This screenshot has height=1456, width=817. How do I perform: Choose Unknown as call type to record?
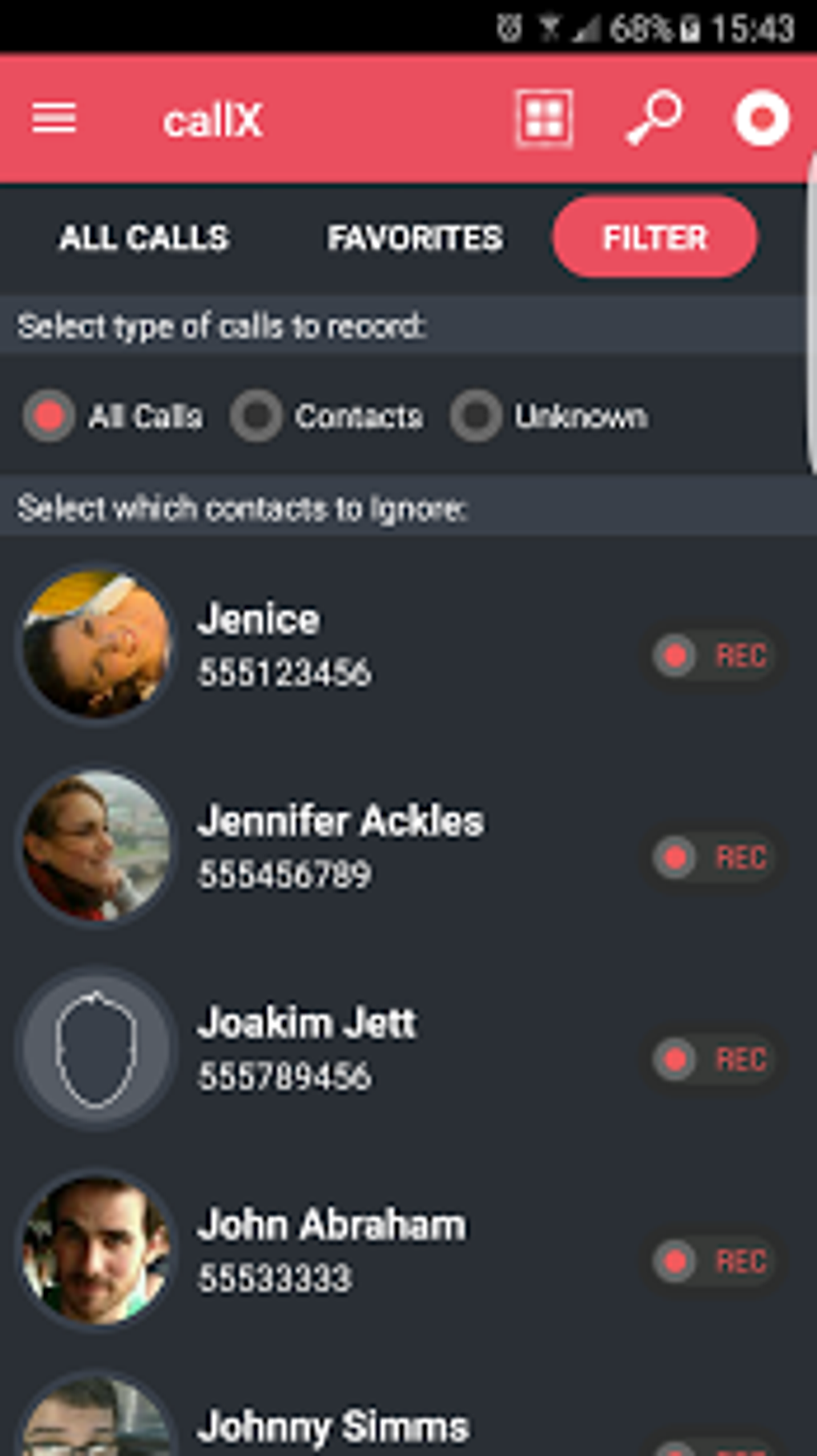pyautogui.click(x=476, y=416)
